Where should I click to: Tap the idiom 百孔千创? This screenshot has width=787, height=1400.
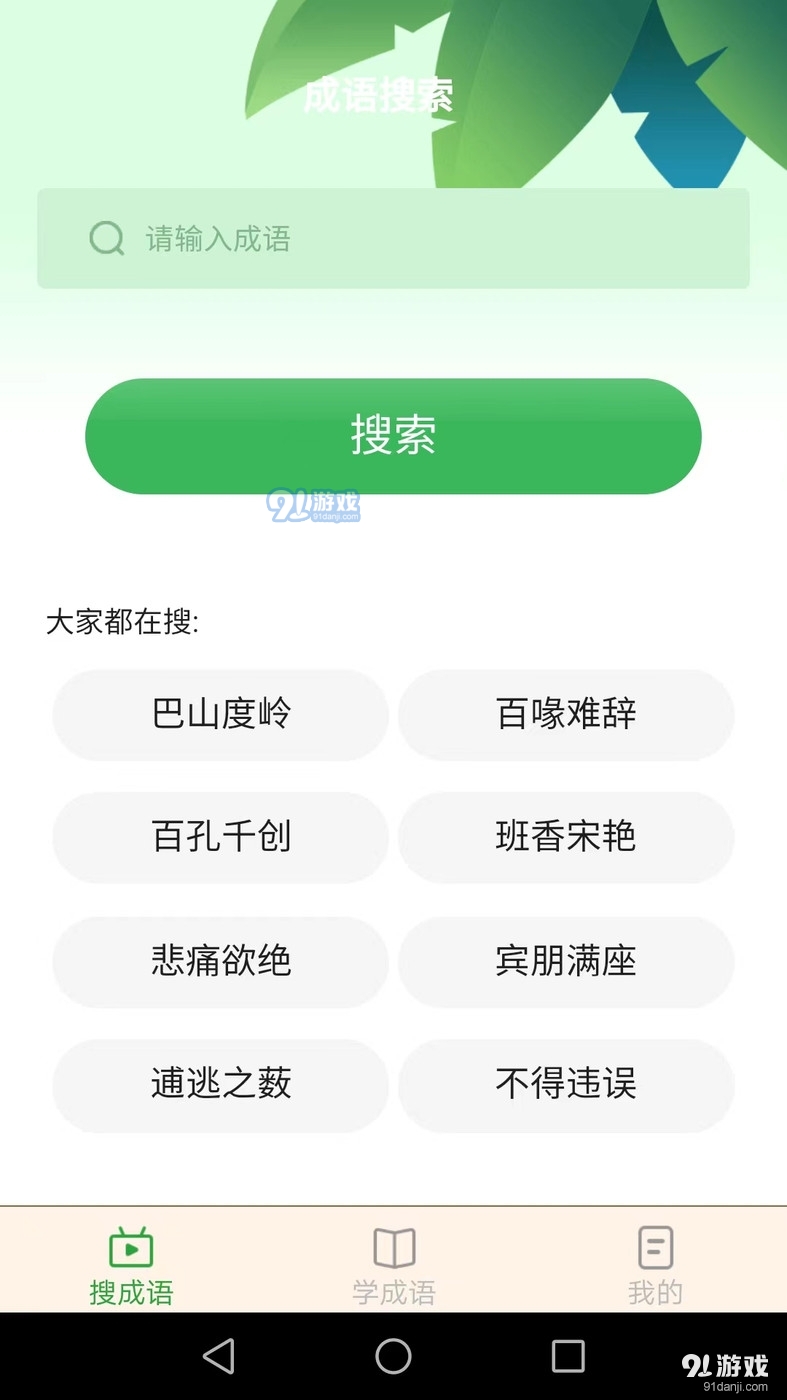(220, 838)
